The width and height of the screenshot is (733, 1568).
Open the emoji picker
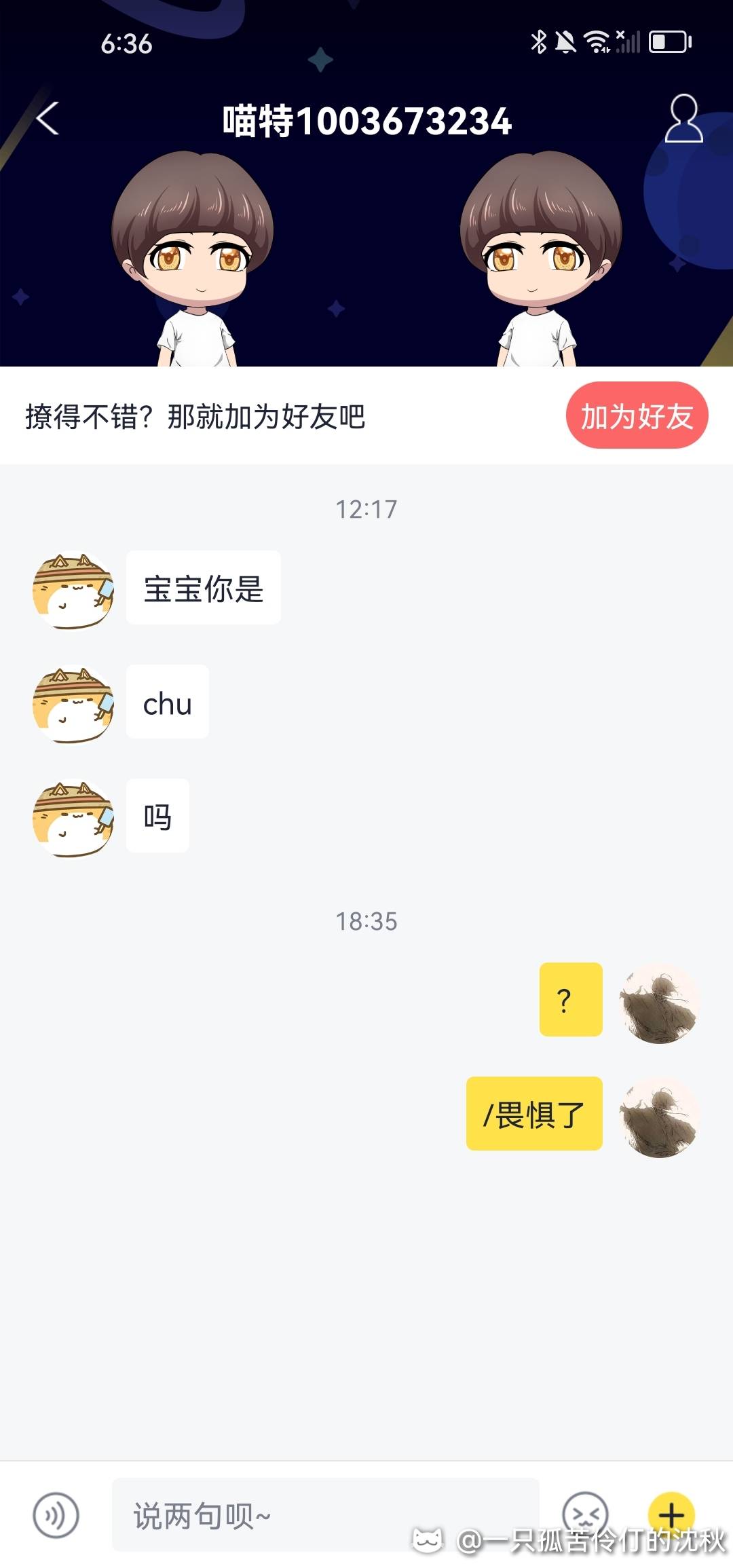pos(585,1514)
